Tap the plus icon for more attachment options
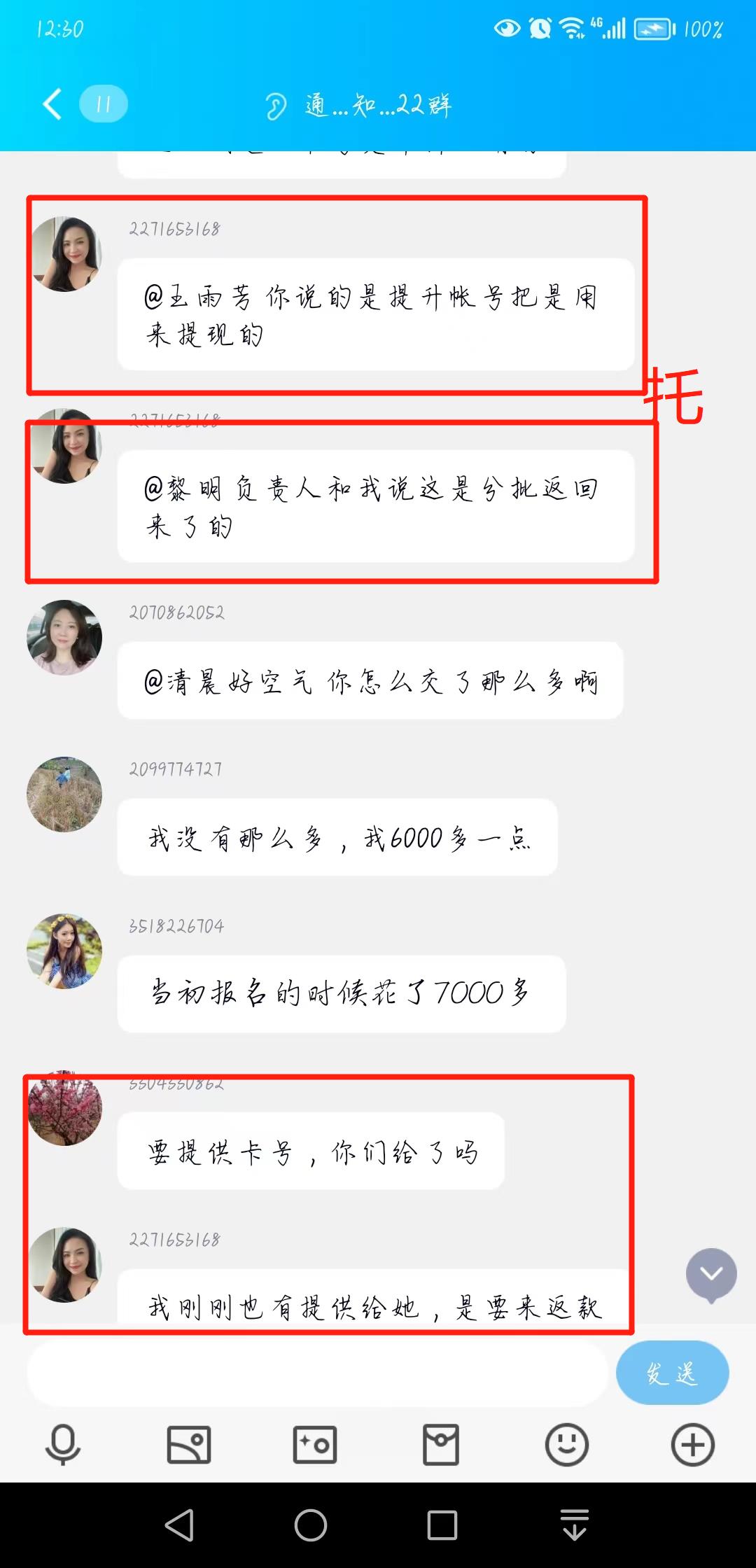 [692, 1443]
